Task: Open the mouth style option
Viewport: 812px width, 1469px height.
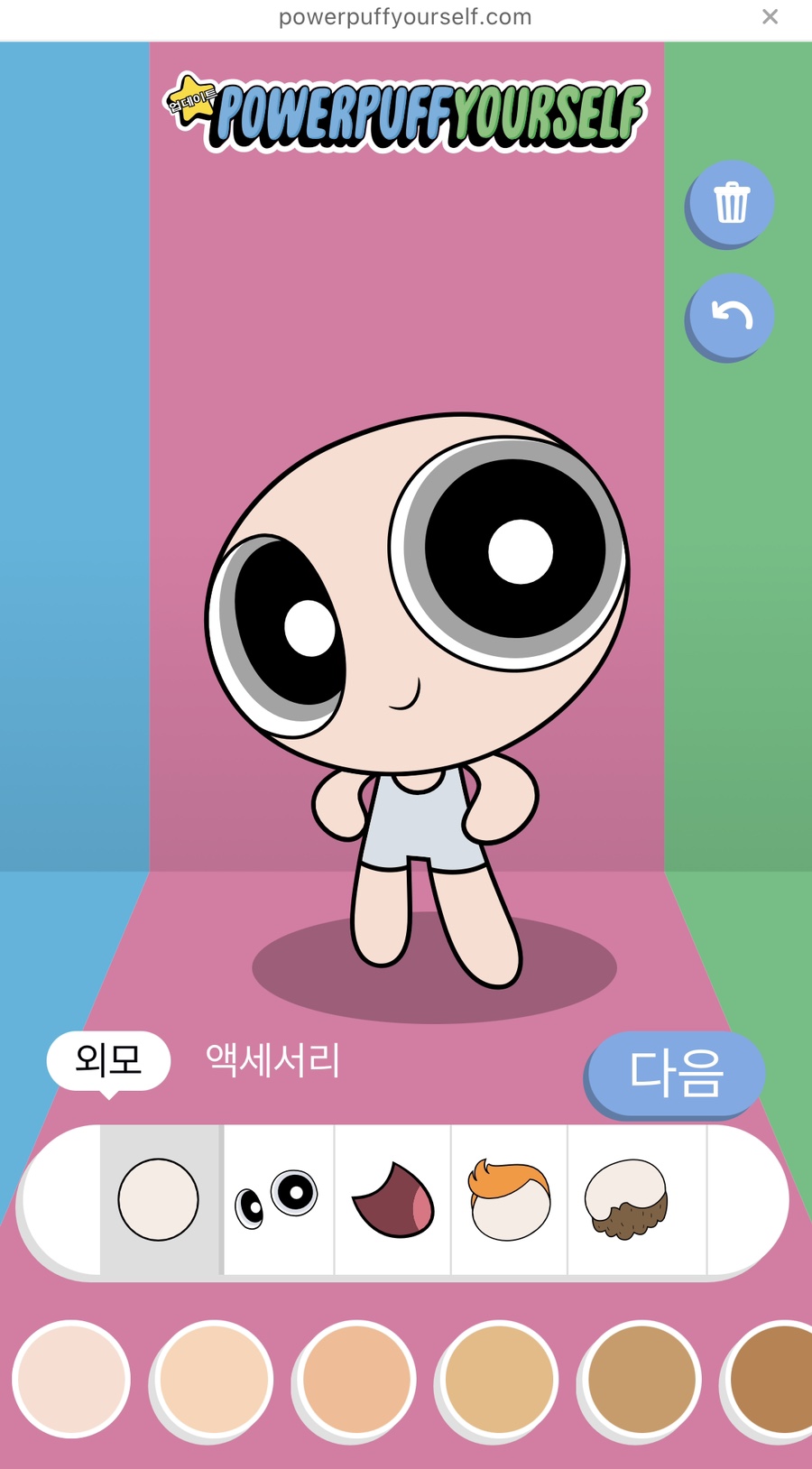Action: [x=392, y=1199]
